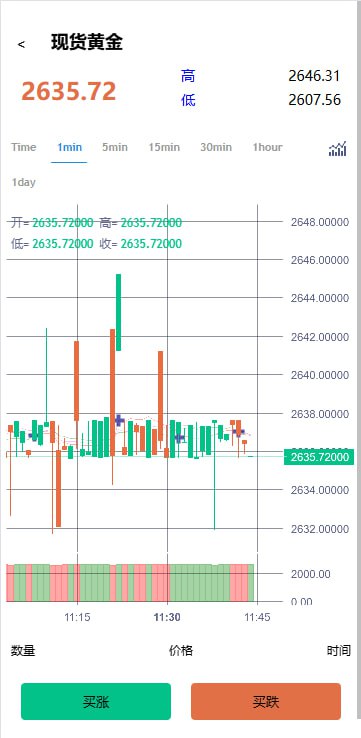Tap the green 买涨 buy-up button
Screen dimensions: 361x738
click(96, 702)
